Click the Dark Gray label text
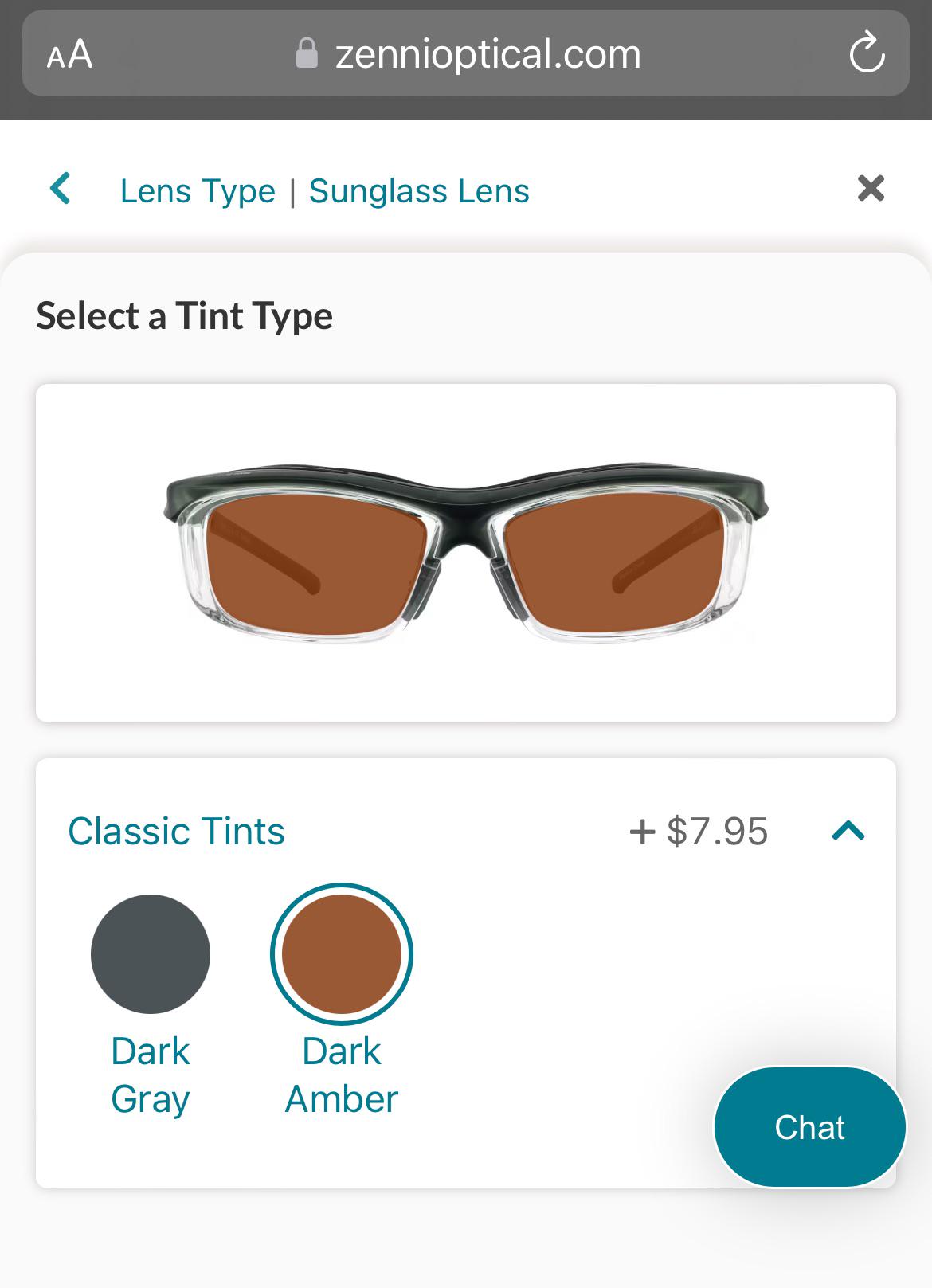 pyautogui.click(x=151, y=1075)
